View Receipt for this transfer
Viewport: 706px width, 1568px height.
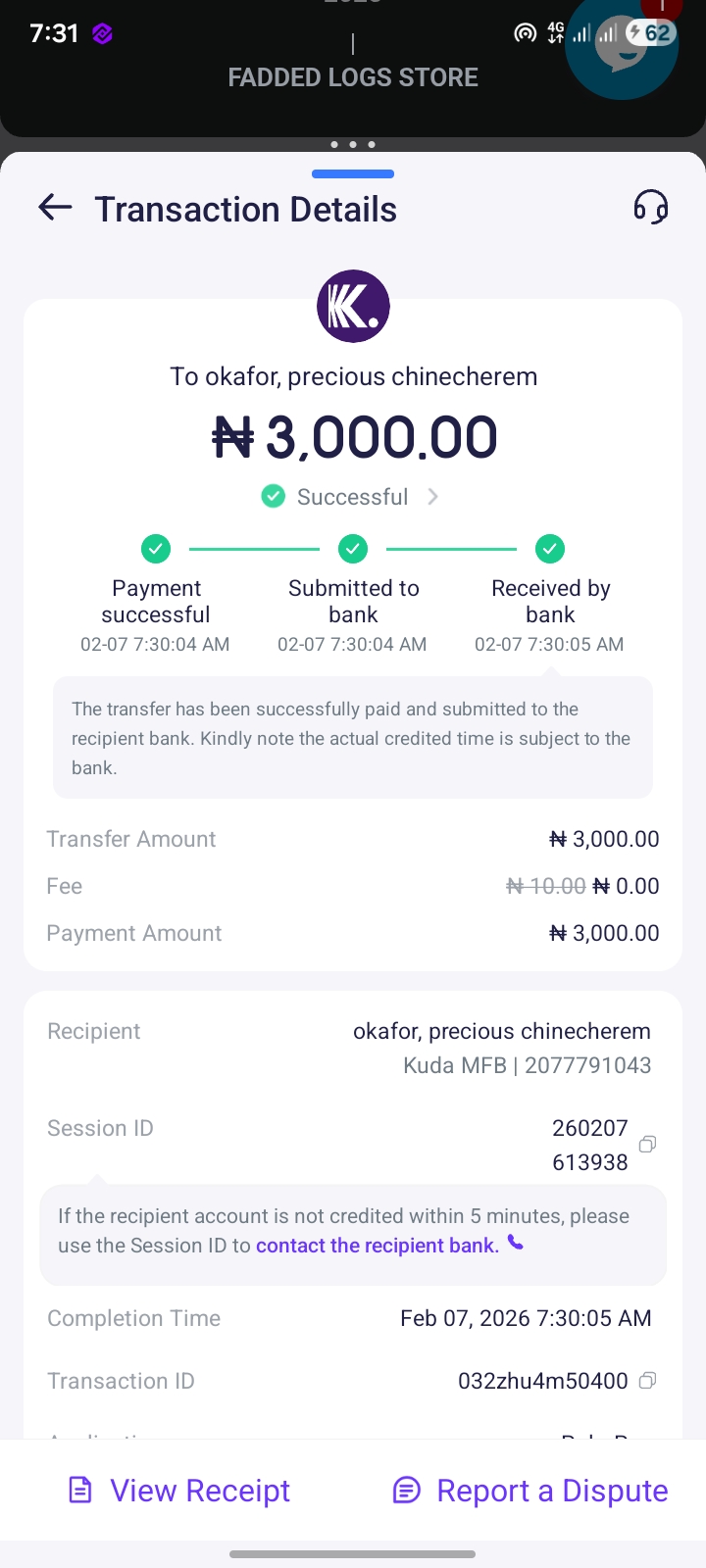(179, 1491)
